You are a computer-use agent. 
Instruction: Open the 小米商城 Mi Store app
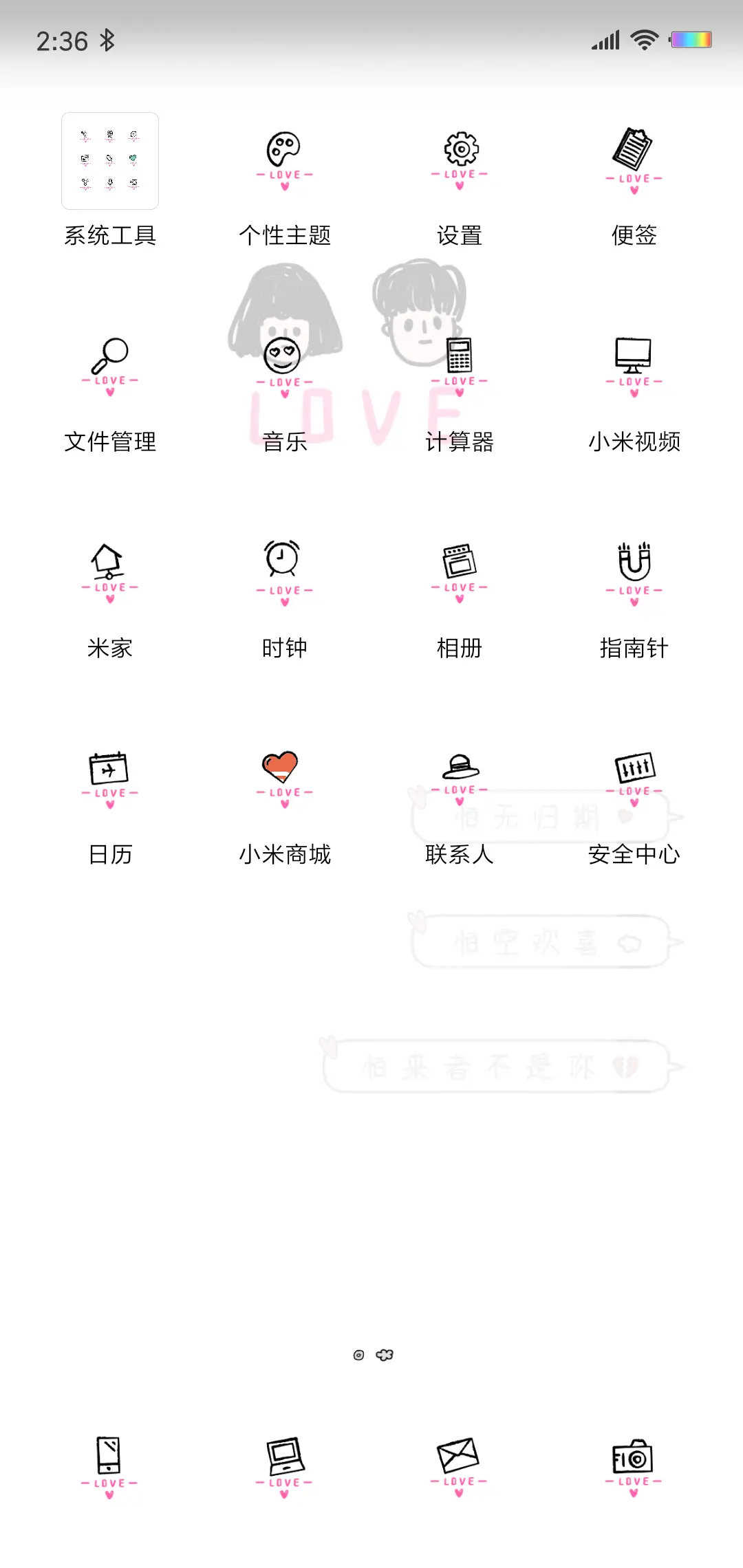pyautogui.click(x=284, y=777)
